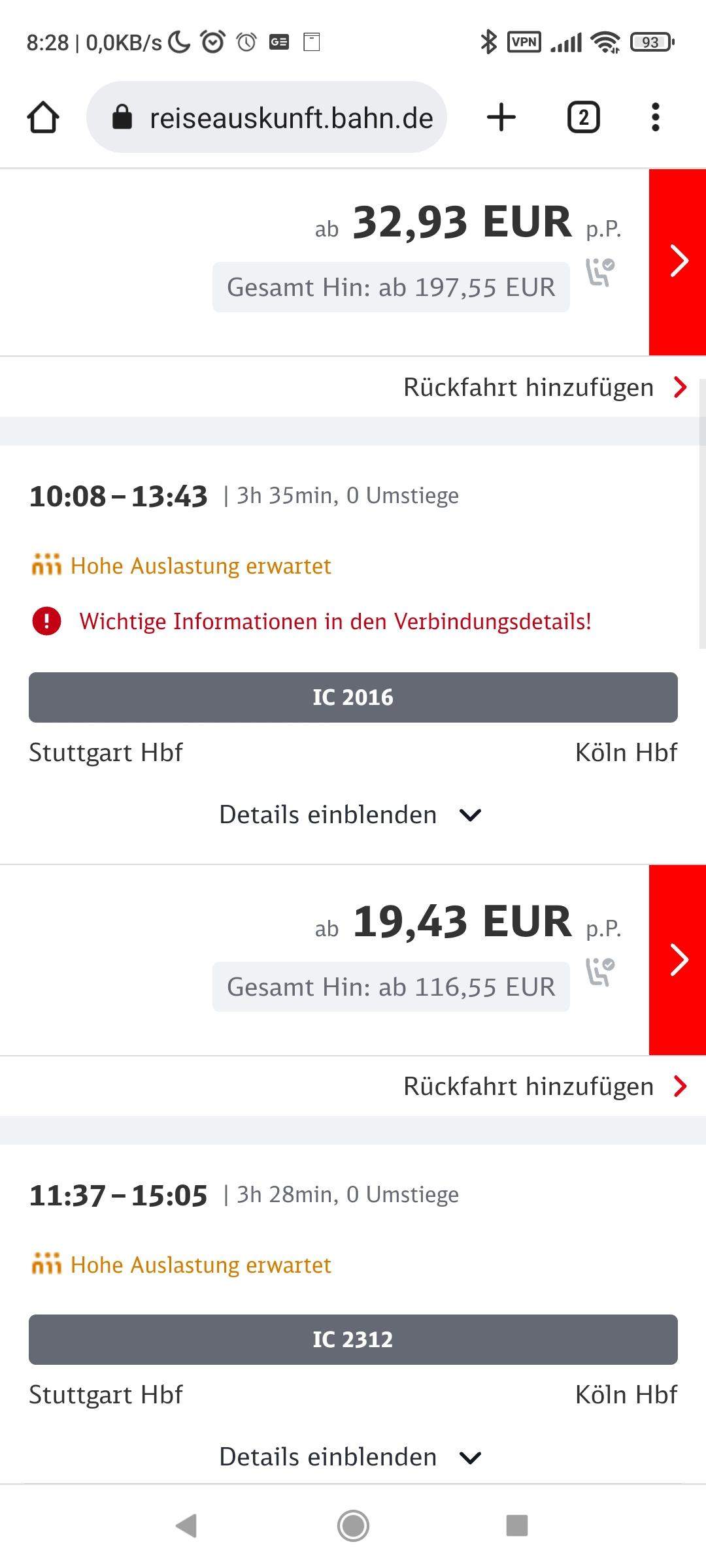This screenshot has height=1568, width=706.
Task: Tap the occupancy people icon near Hohe Auslastung
Action: point(48,564)
